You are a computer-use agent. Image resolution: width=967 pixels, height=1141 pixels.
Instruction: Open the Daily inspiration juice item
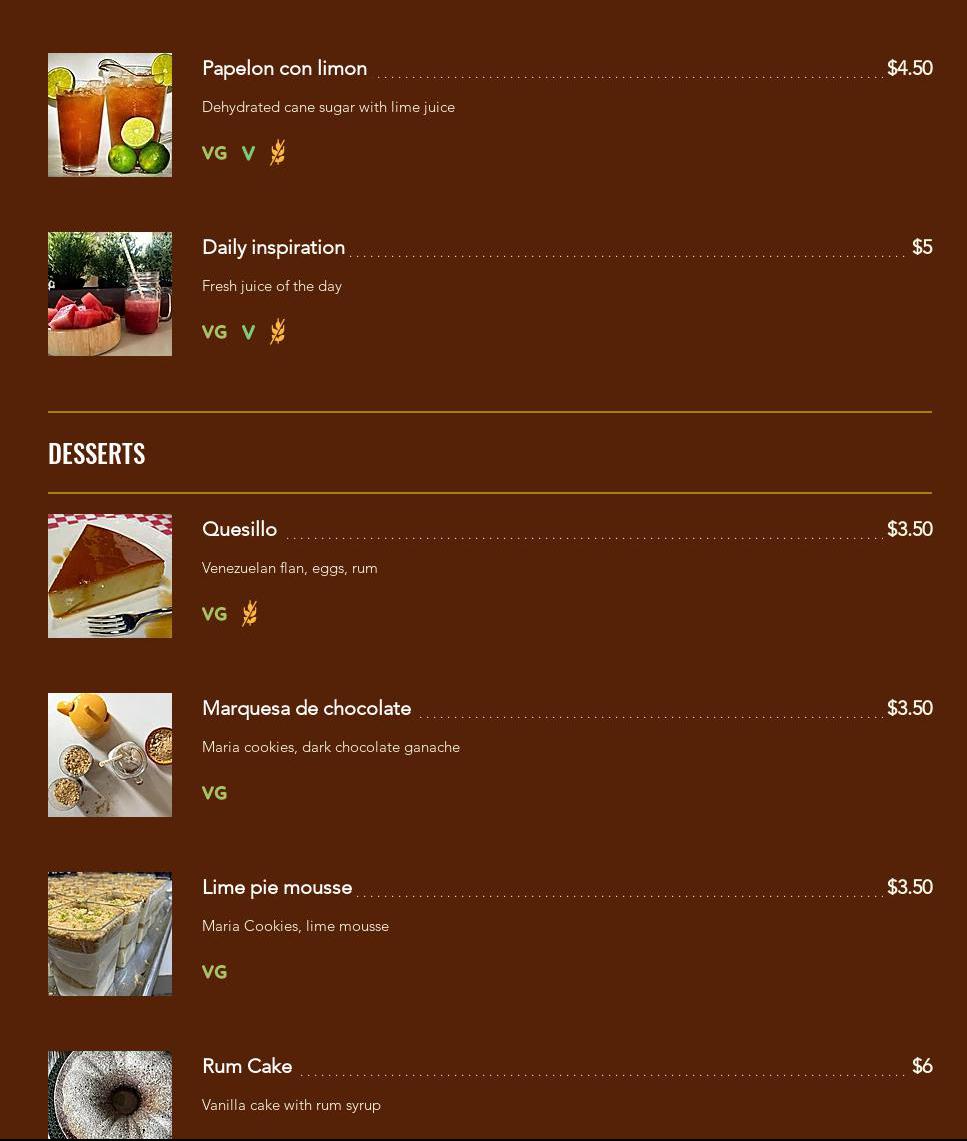point(273,248)
